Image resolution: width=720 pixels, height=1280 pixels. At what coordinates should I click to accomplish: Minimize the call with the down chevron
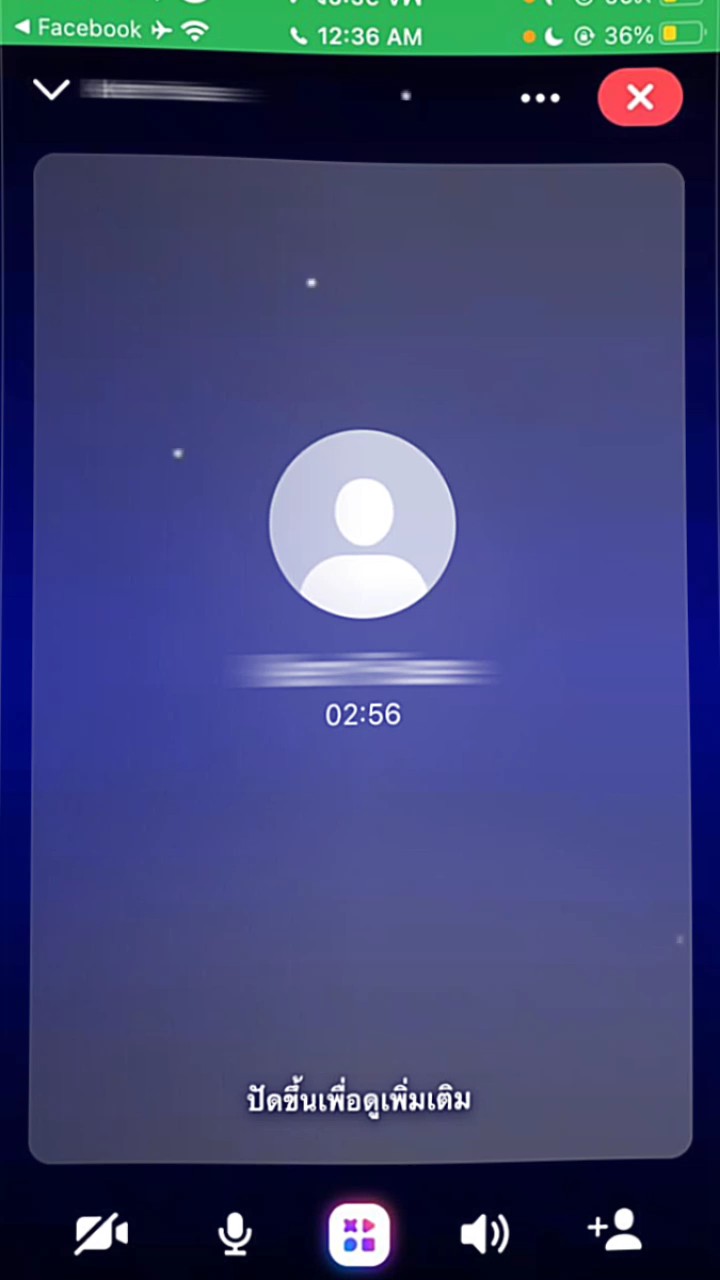[x=51, y=91]
